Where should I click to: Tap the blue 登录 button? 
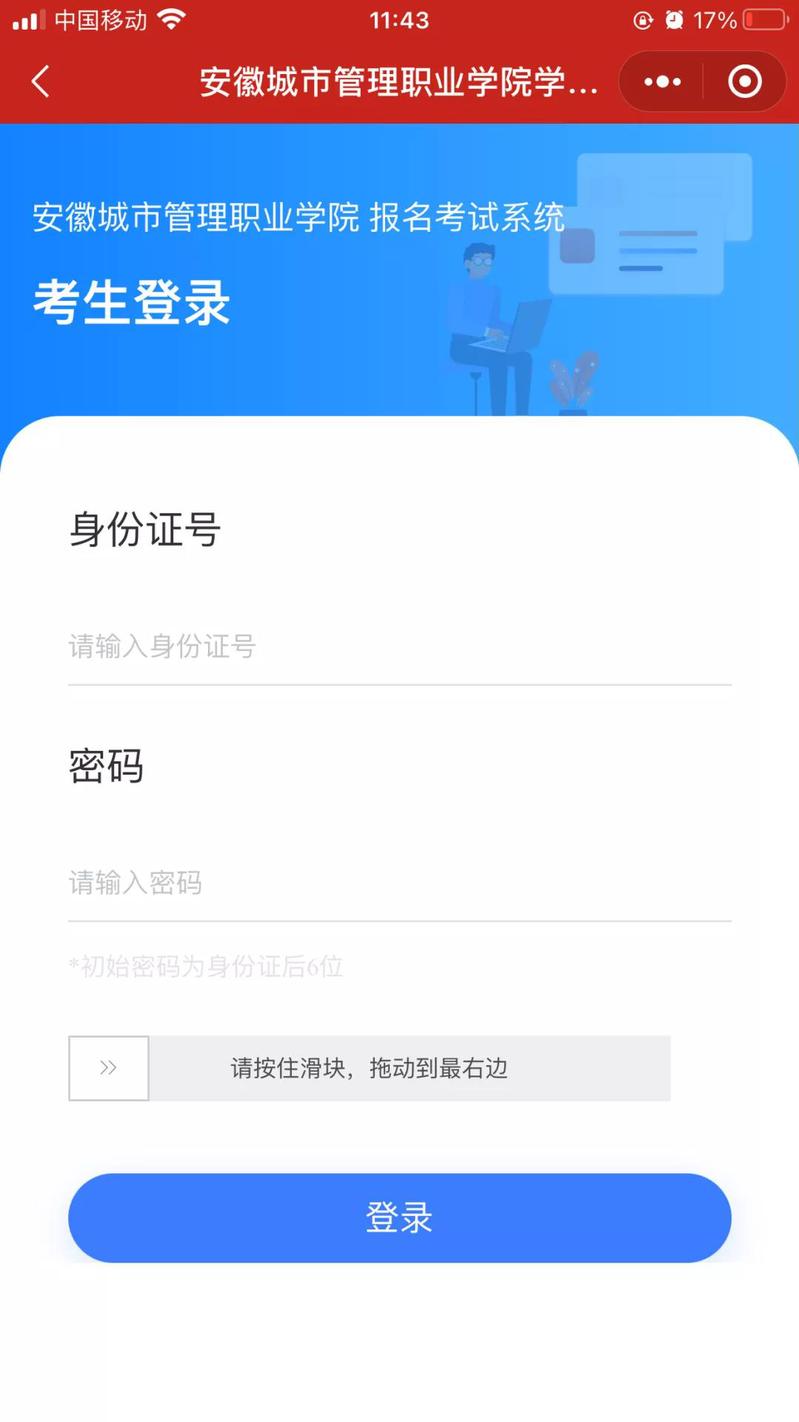[x=399, y=1217]
